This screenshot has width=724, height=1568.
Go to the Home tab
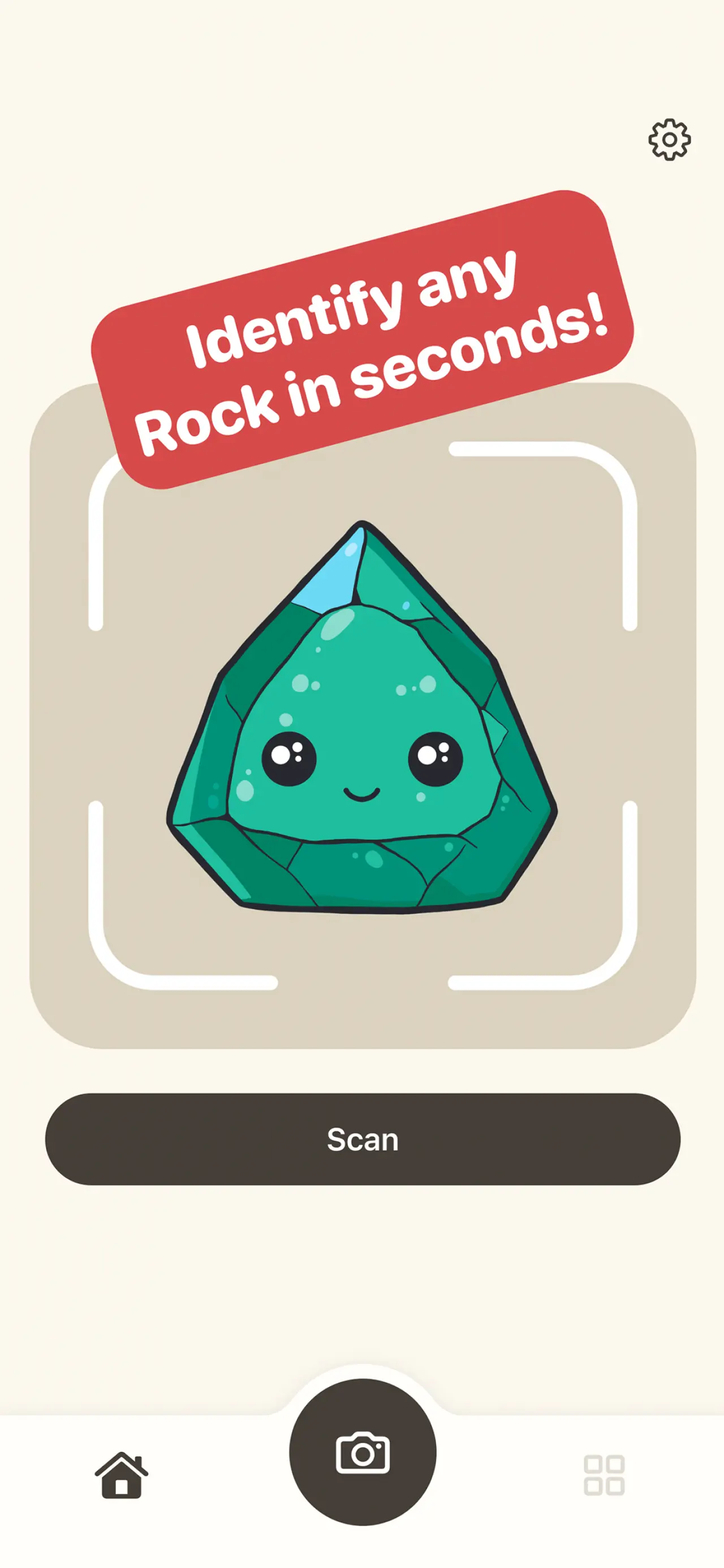coord(122,1474)
